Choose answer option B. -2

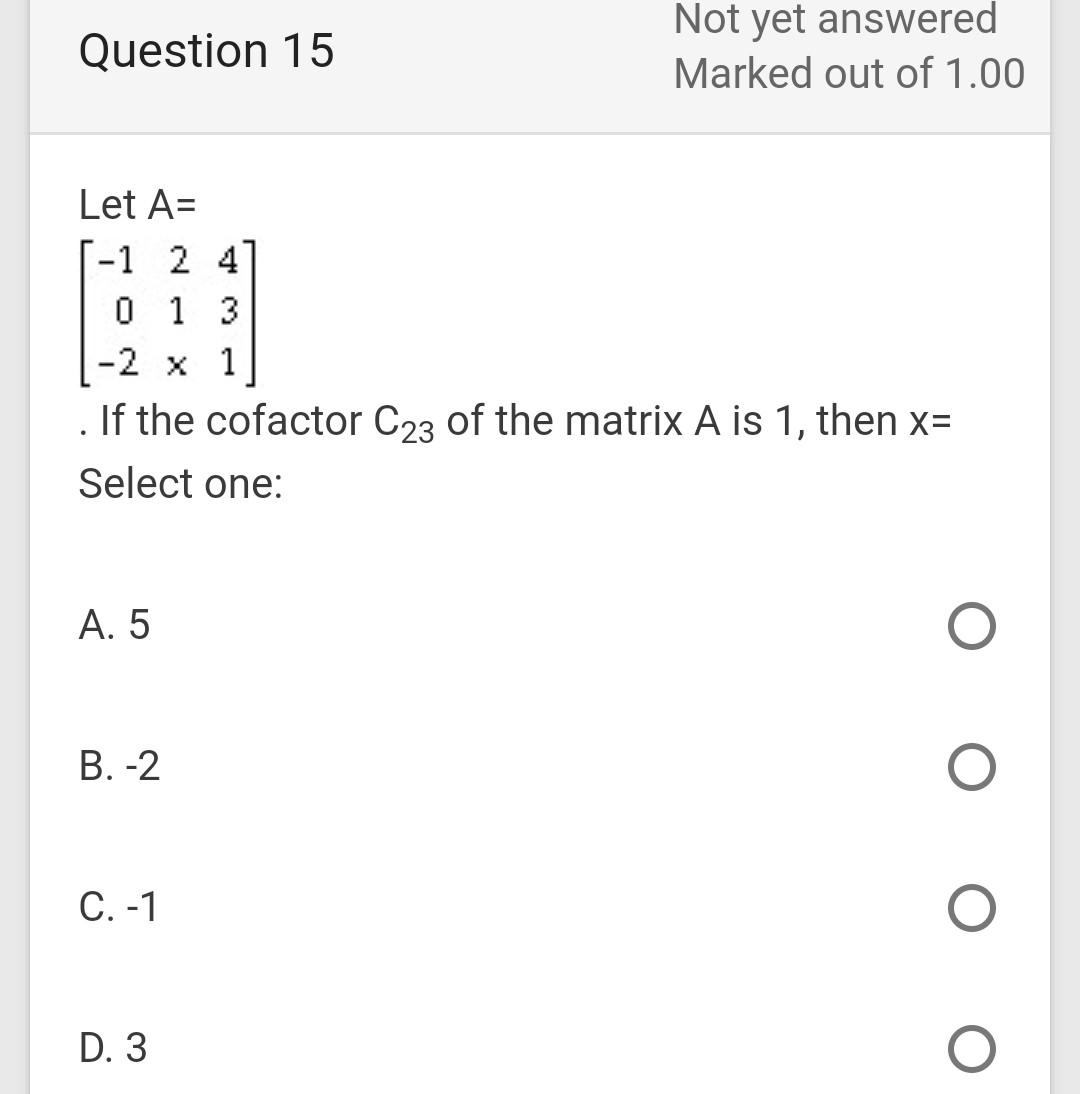click(x=970, y=767)
